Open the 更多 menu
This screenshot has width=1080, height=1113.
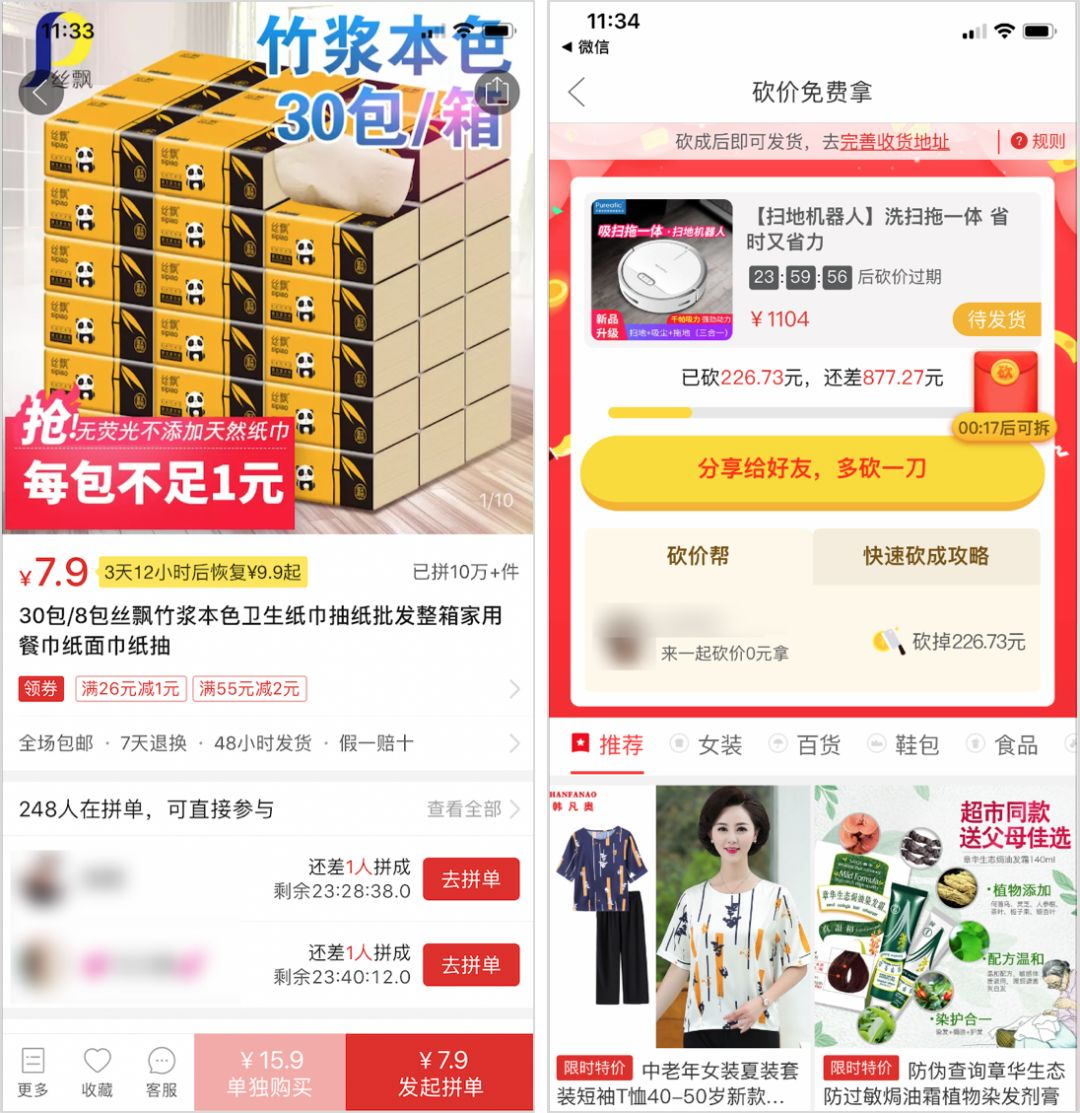tap(33, 1071)
